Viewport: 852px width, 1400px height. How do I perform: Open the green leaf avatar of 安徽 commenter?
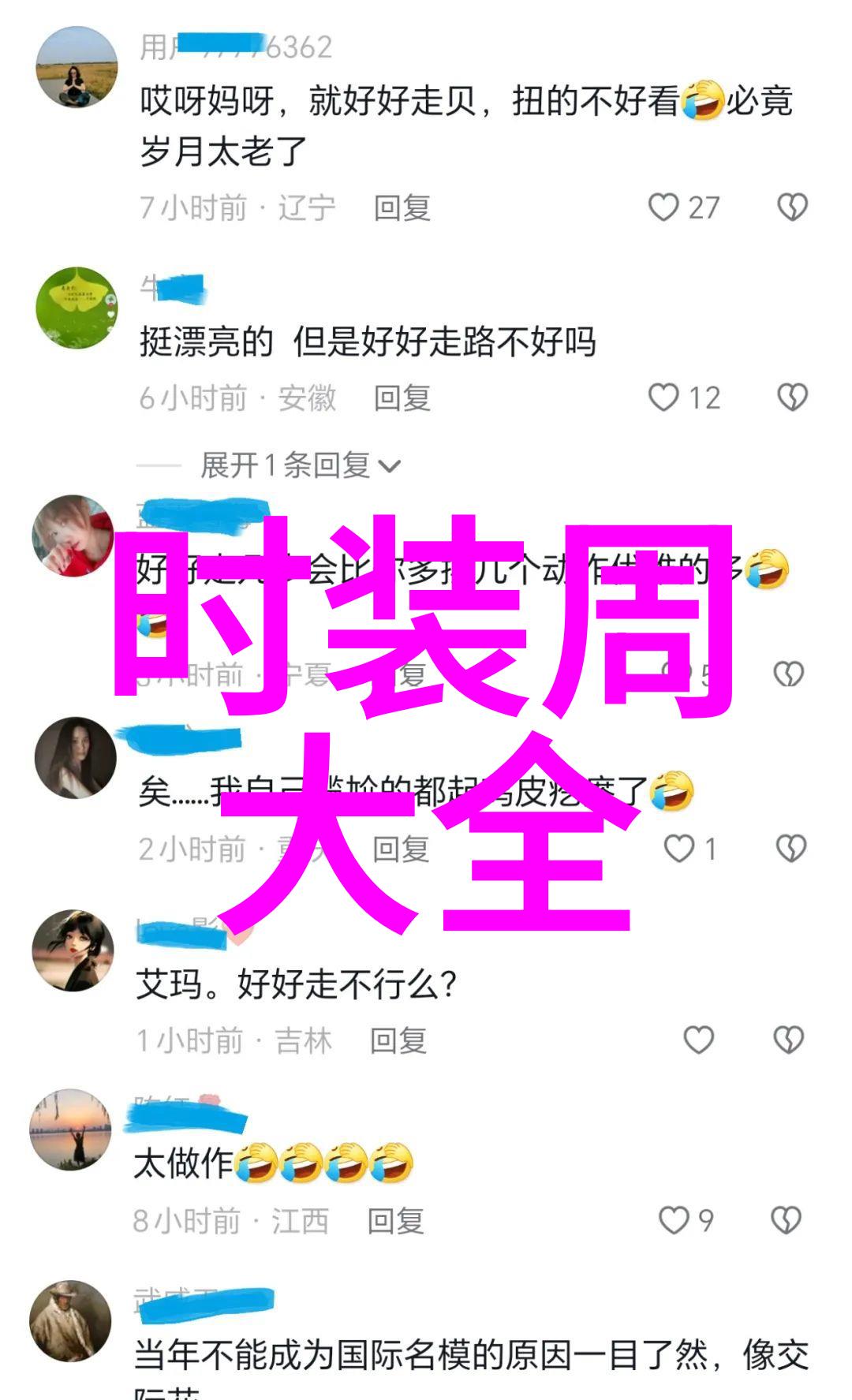[77, 308]
